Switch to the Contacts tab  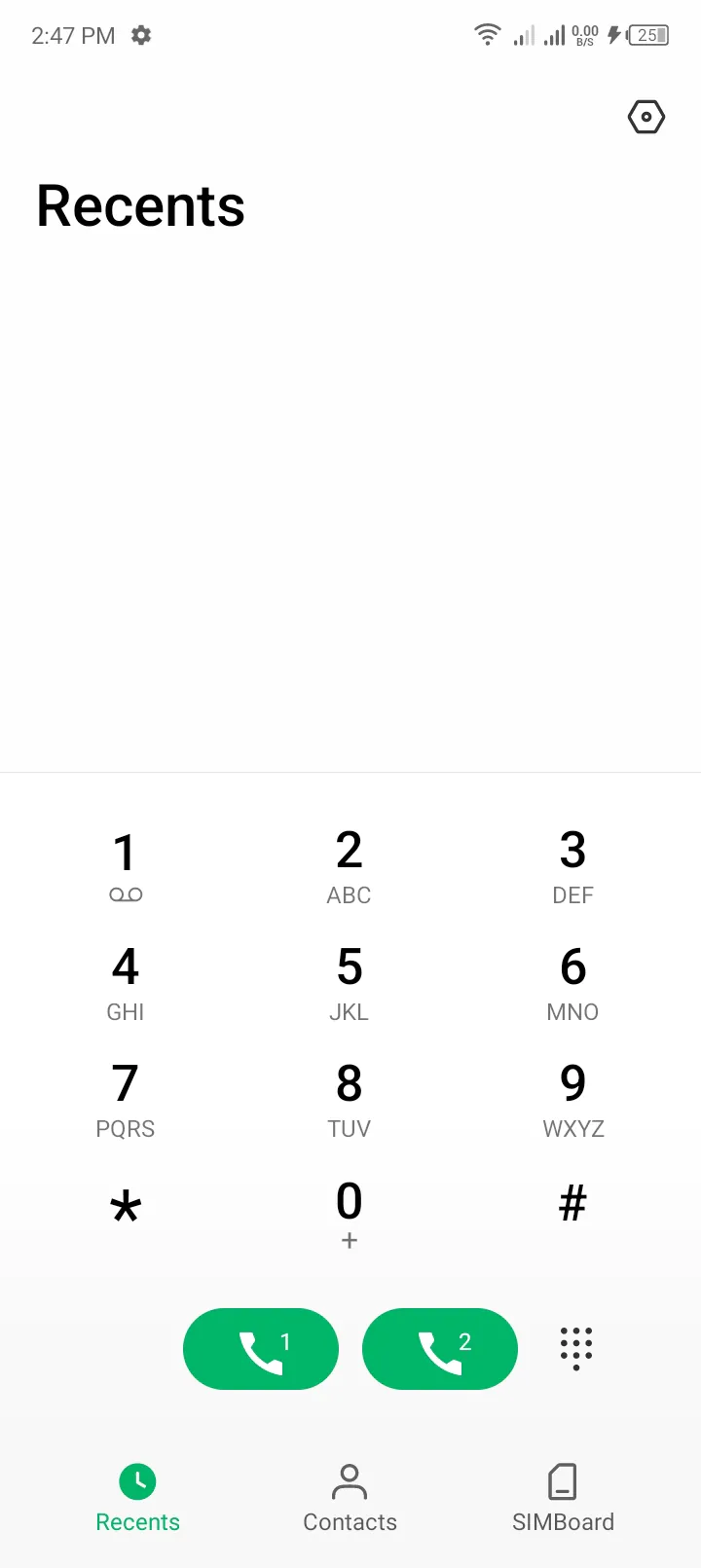(350, 1498)
